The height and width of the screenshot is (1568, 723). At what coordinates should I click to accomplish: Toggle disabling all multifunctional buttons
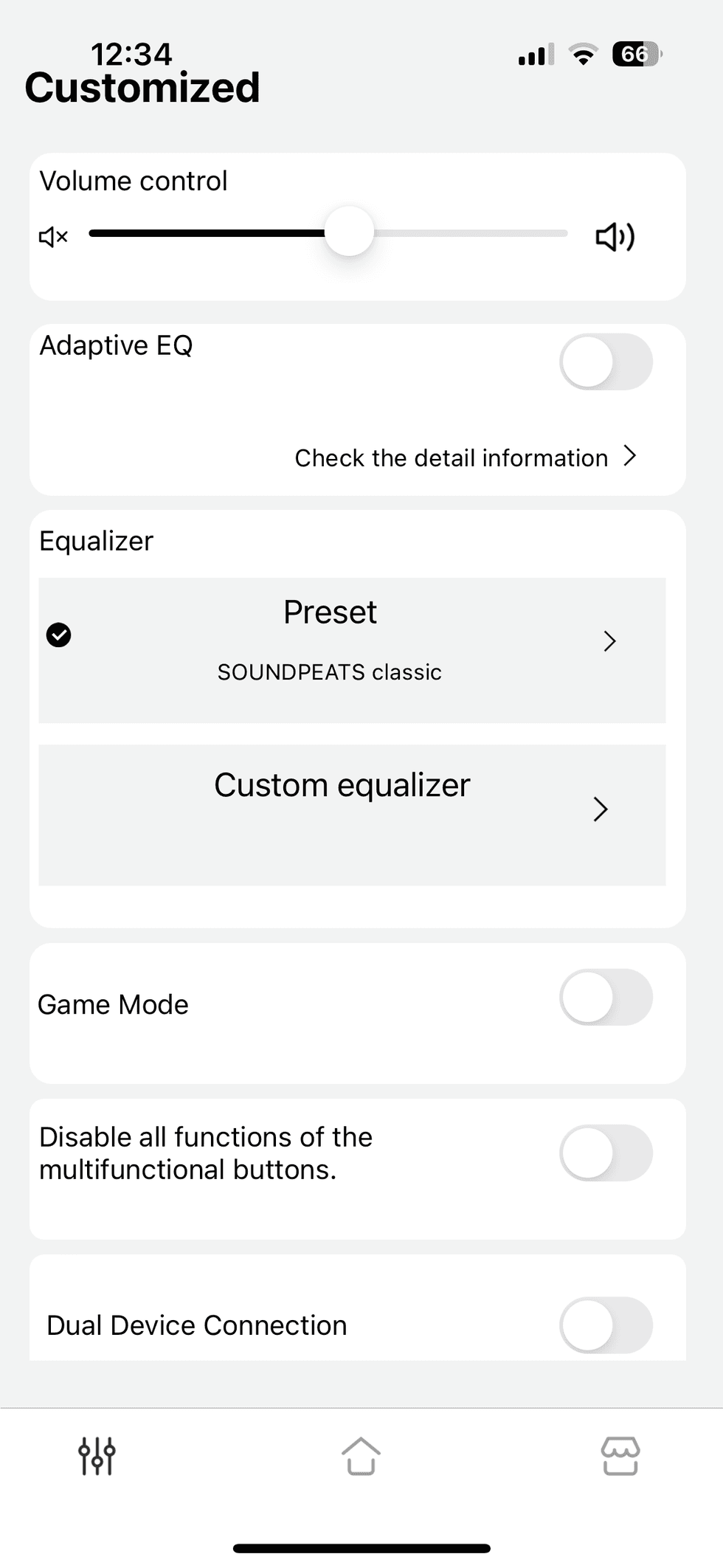click(x=606, y=1153)
